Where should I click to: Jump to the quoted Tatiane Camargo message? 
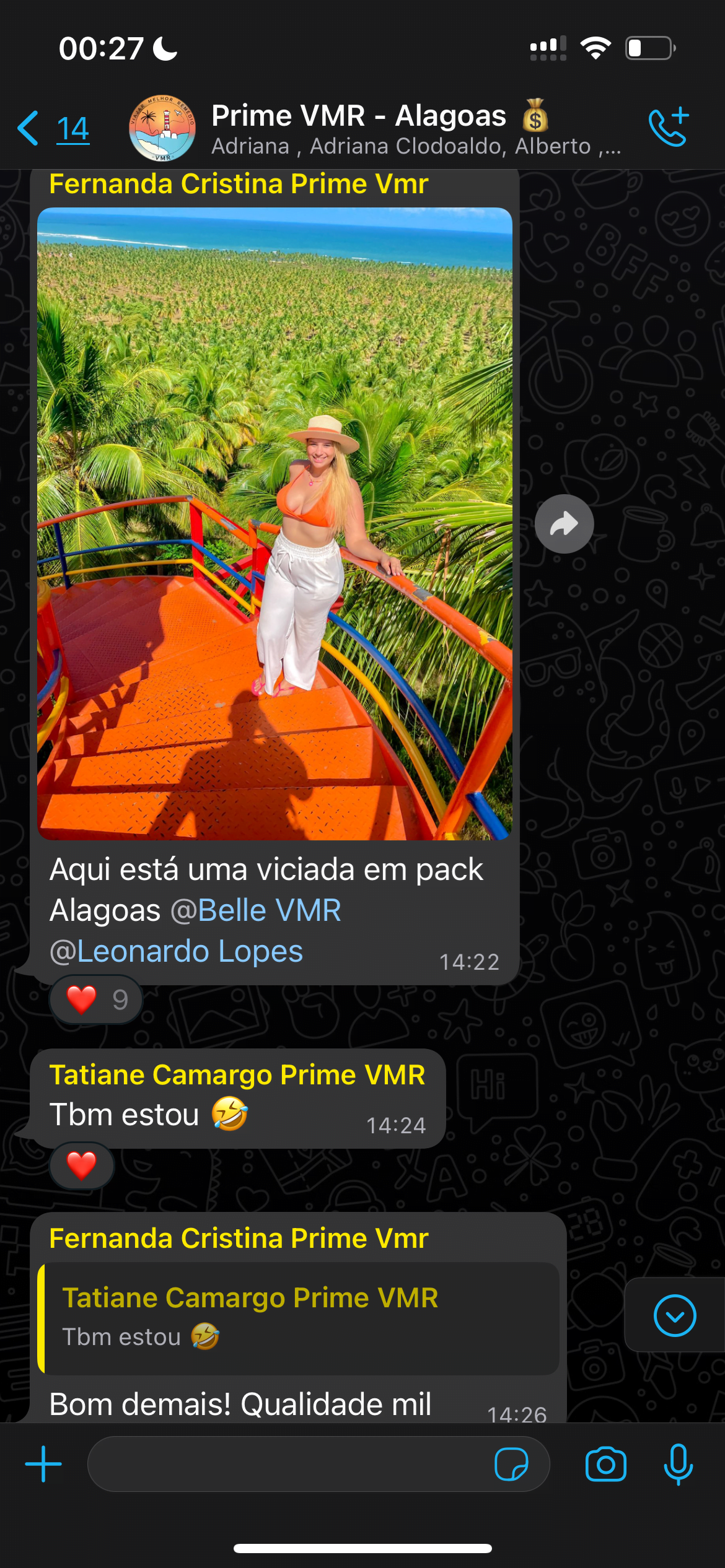click(x=299, y=1318)
